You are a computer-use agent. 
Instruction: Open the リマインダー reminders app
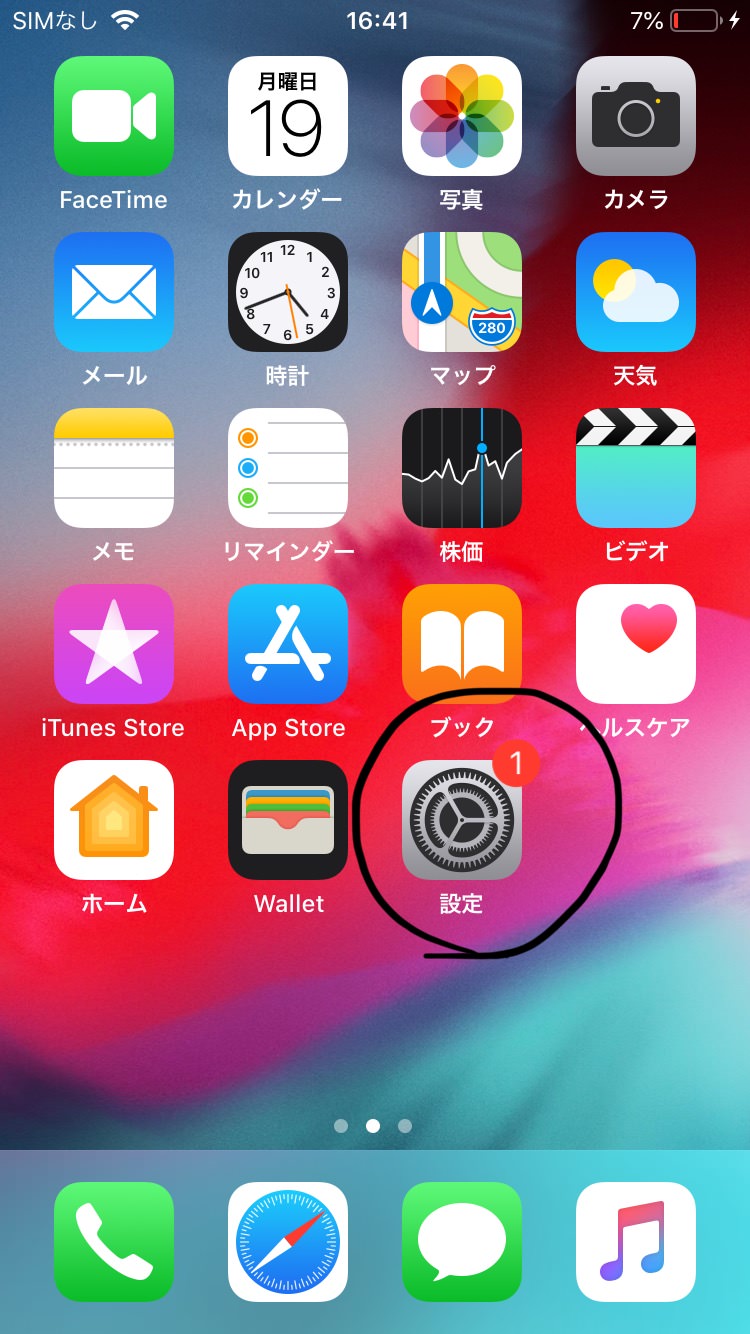point(288,468)
